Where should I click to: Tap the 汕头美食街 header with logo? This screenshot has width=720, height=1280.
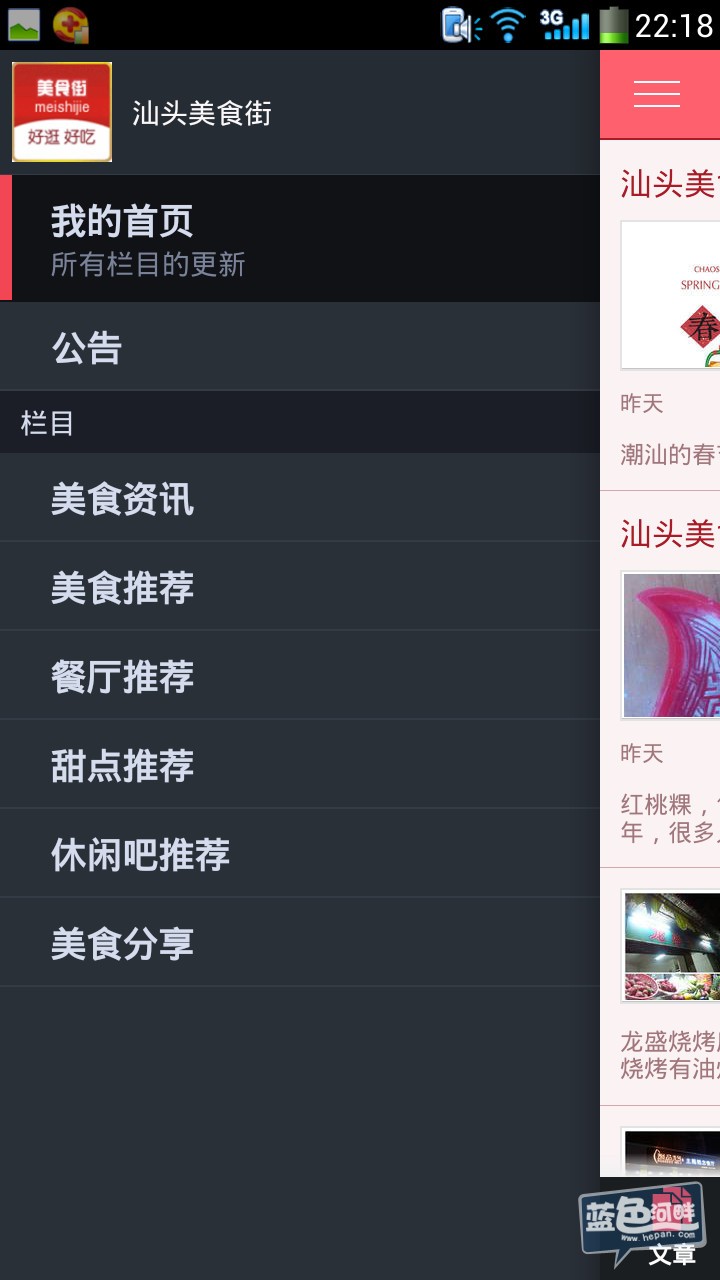coord(200,112)
